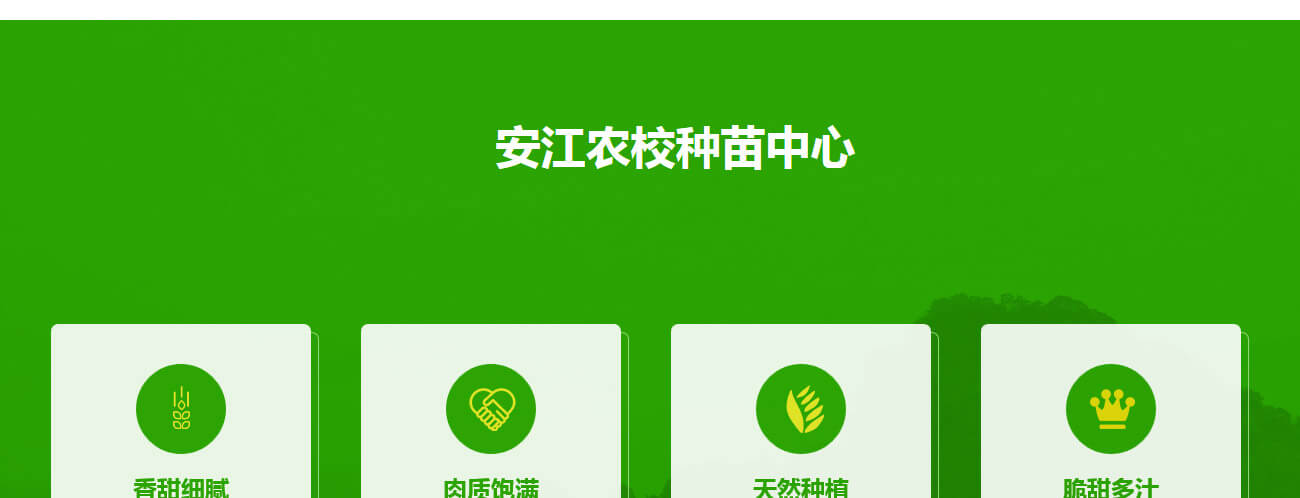View the 脆甜多汁 card
1300x498 pixels.
1111,420
